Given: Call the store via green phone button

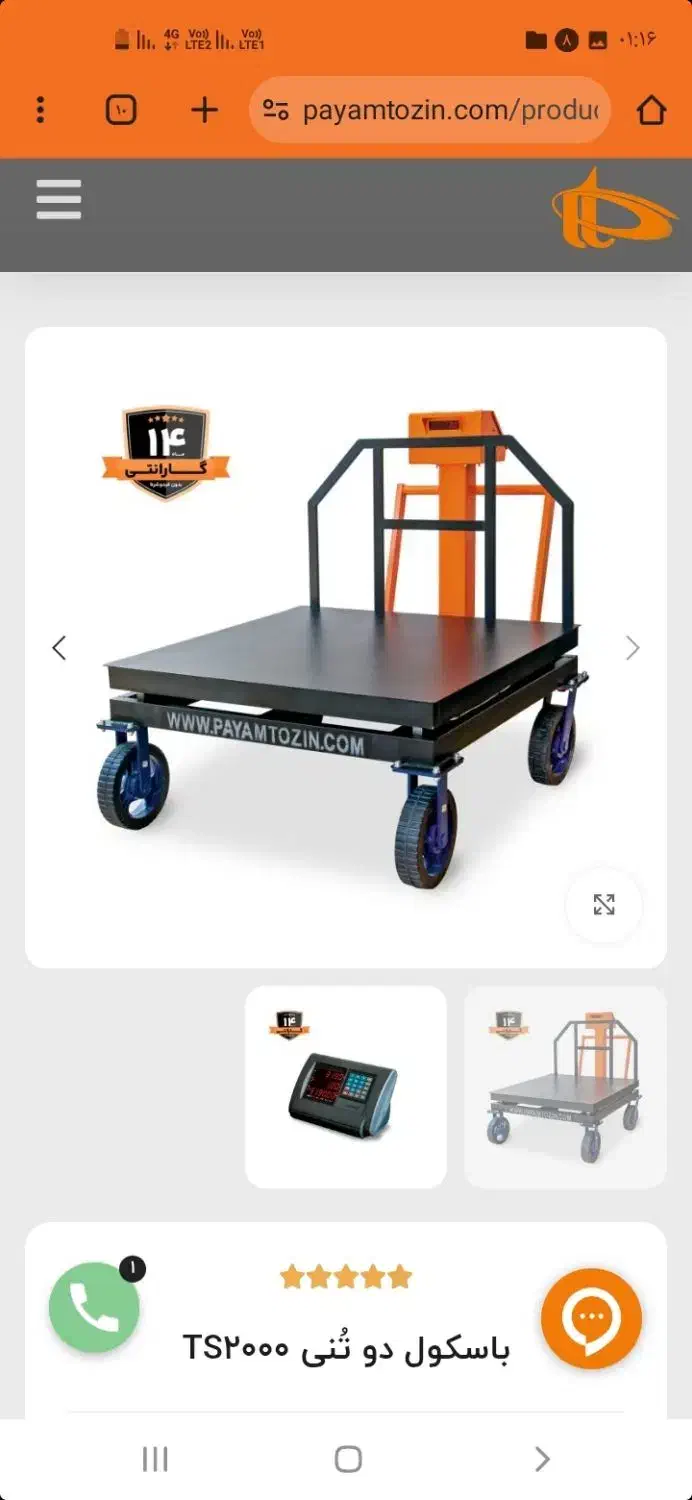Looking at the screenshot, I should pos(94,1308).
